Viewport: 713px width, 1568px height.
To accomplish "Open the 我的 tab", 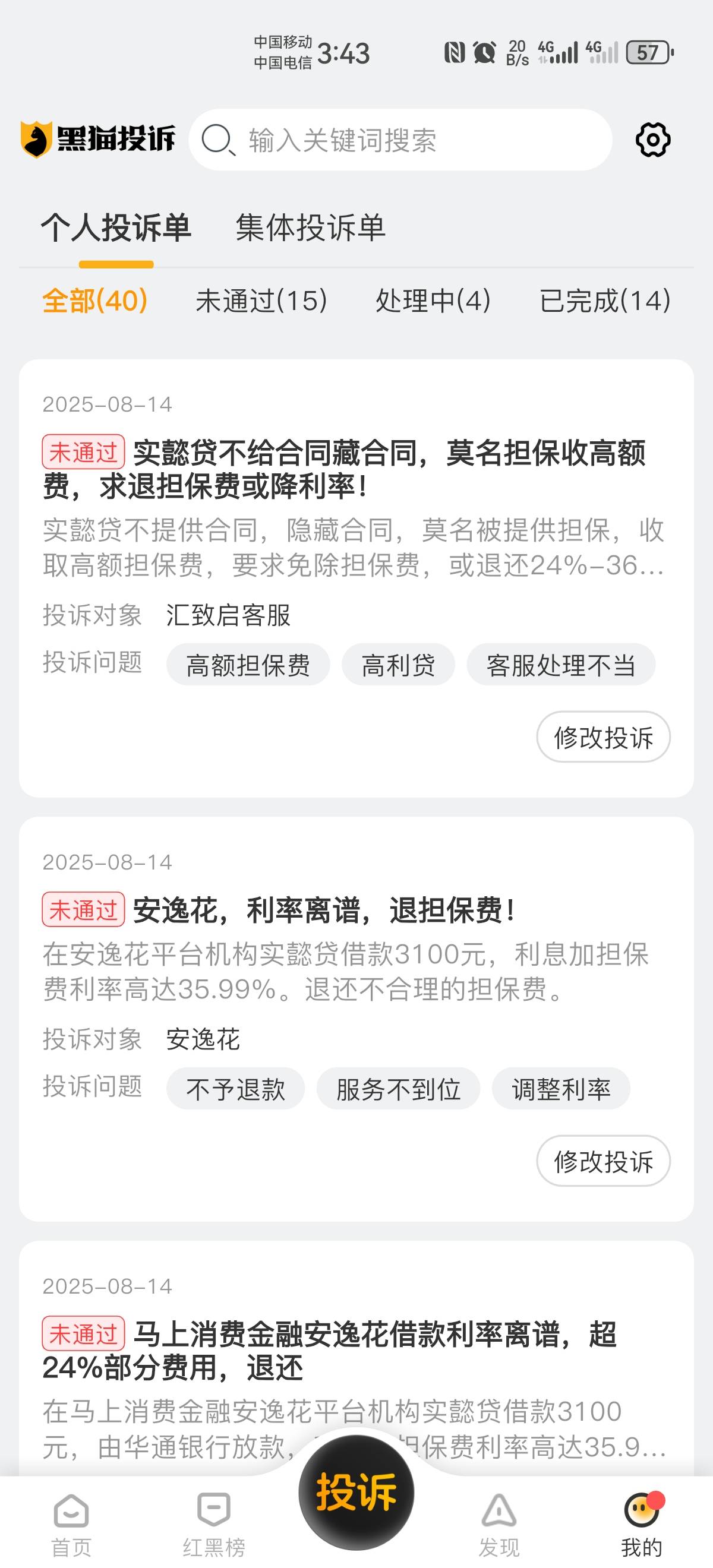I will click(642, 1525).
